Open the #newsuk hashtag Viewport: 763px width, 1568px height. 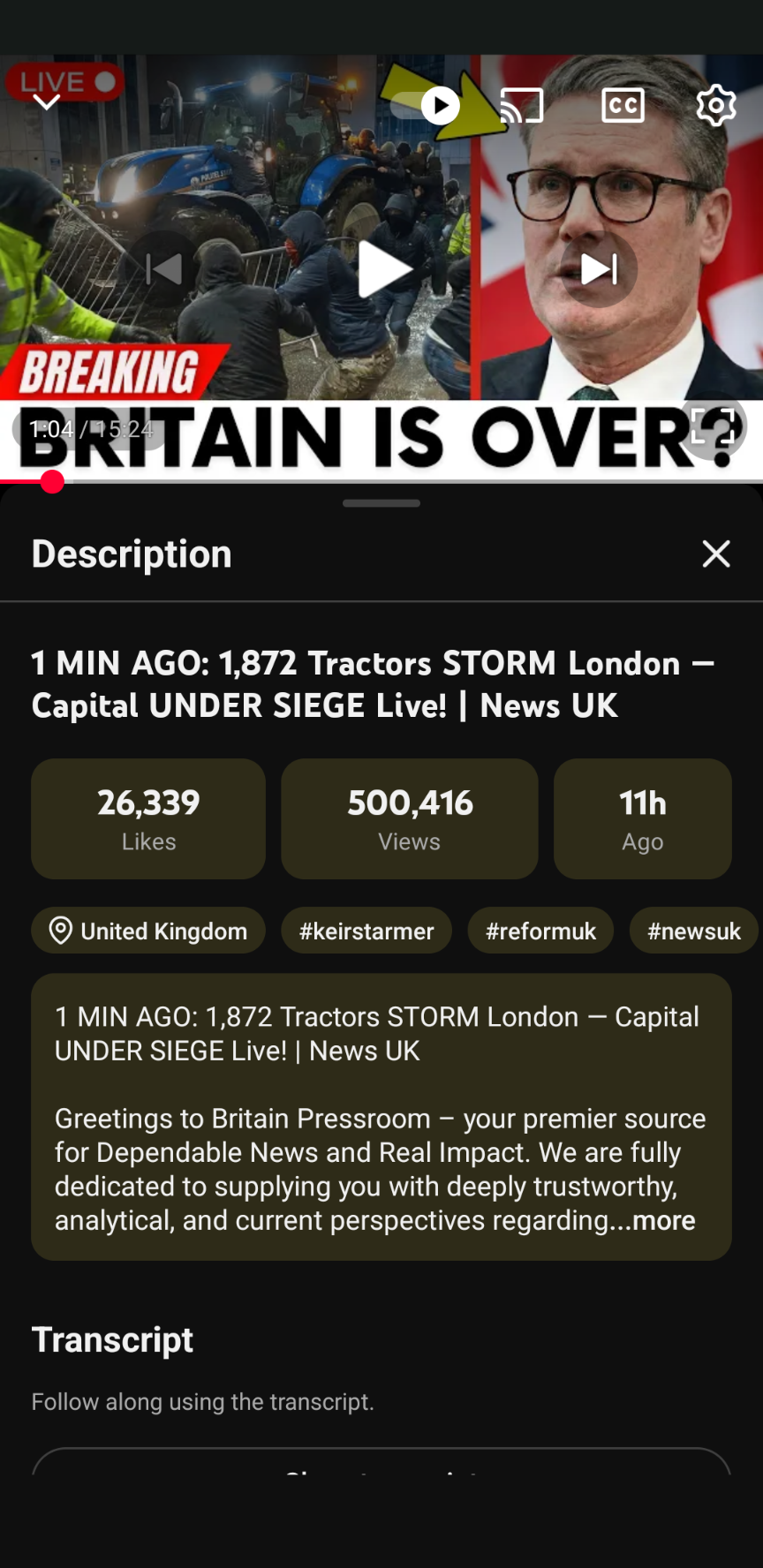pyautogui.click(x=693, y=931)
